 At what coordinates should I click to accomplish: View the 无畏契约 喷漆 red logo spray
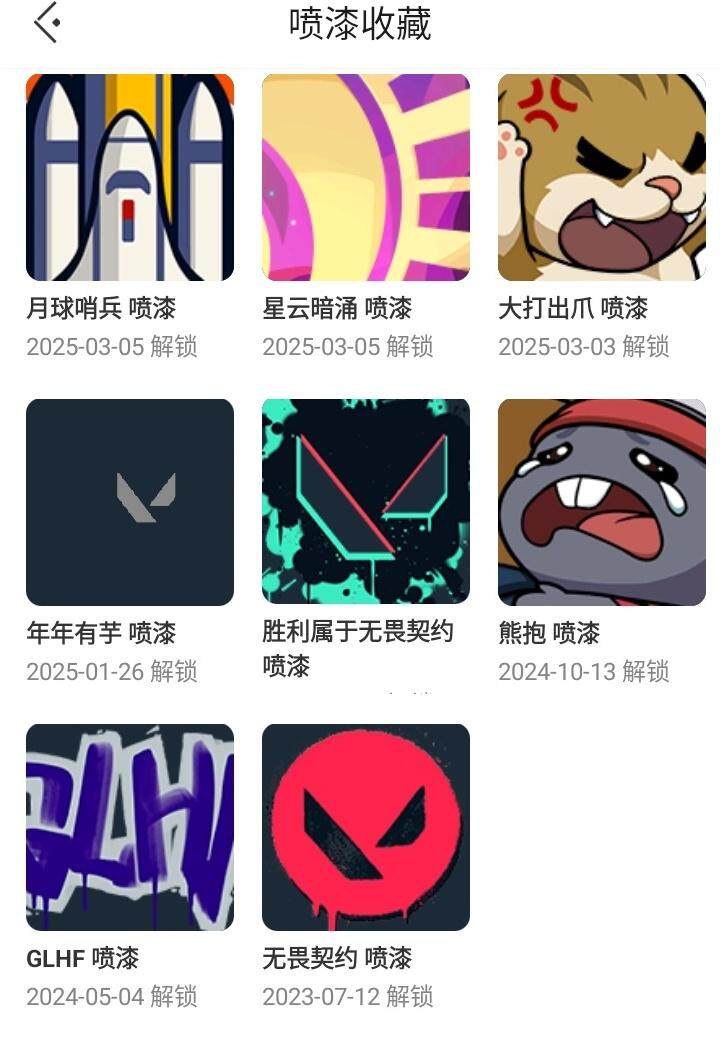[x=366, y=827]
